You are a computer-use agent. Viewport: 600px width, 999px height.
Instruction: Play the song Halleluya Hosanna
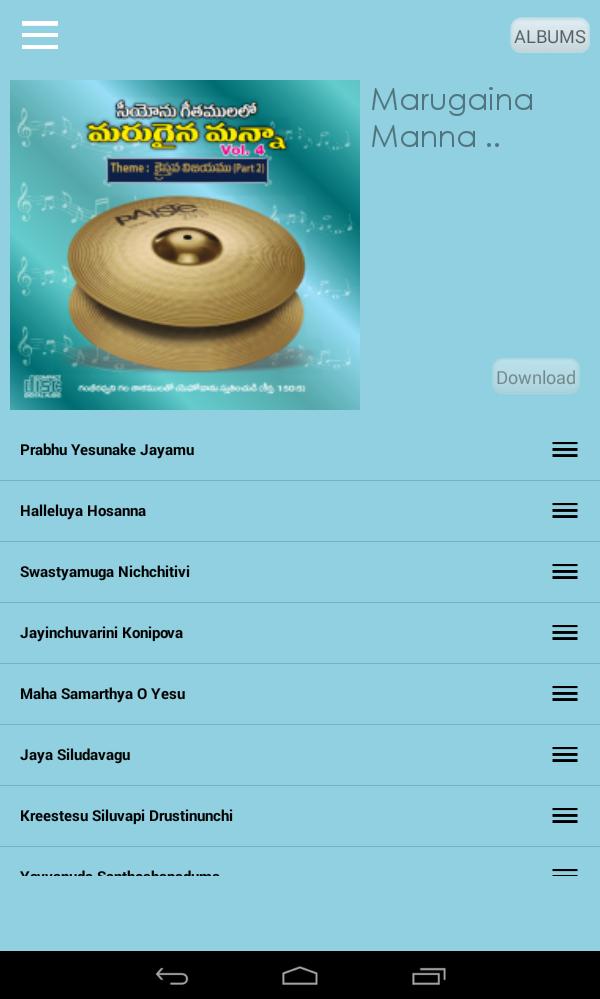83,511
